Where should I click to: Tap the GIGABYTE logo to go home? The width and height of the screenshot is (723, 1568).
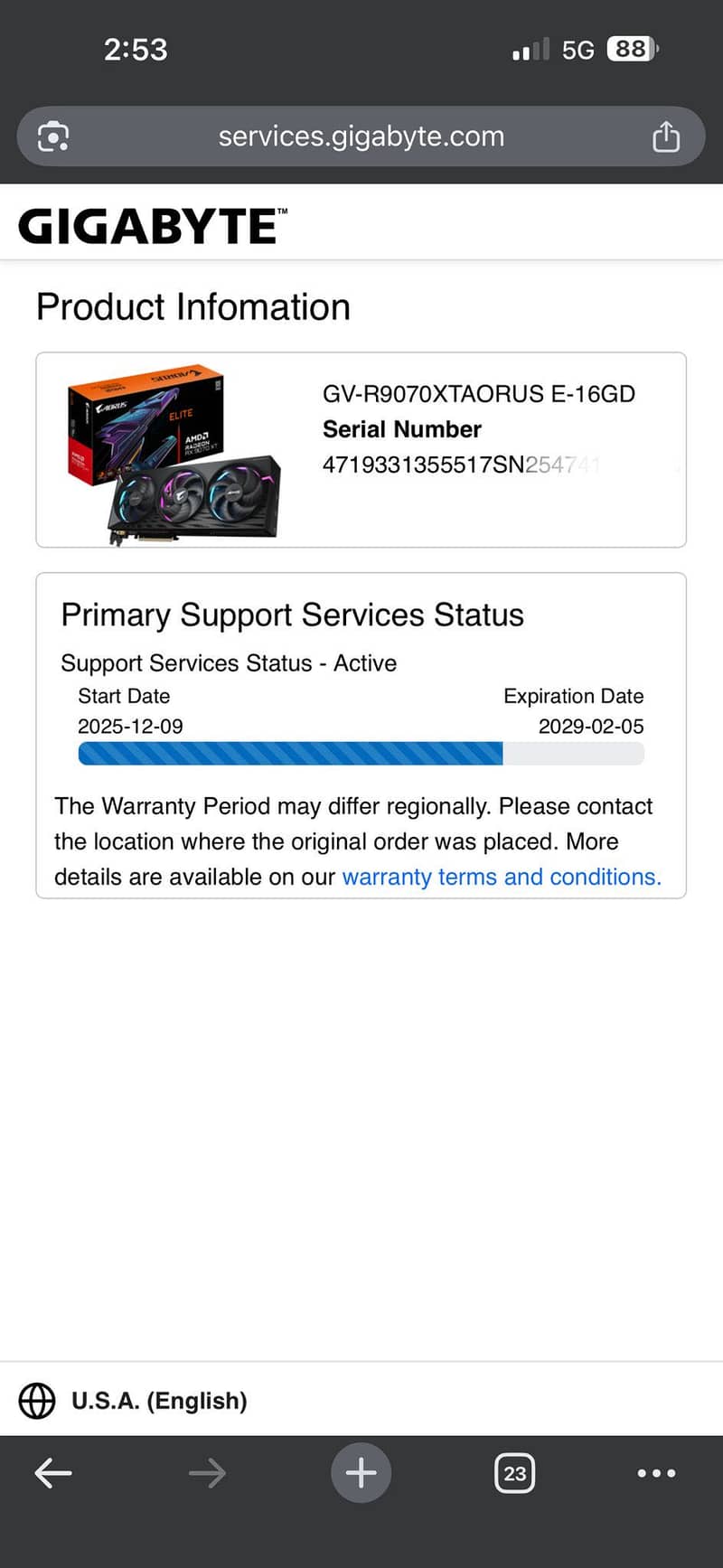[152, 225]
